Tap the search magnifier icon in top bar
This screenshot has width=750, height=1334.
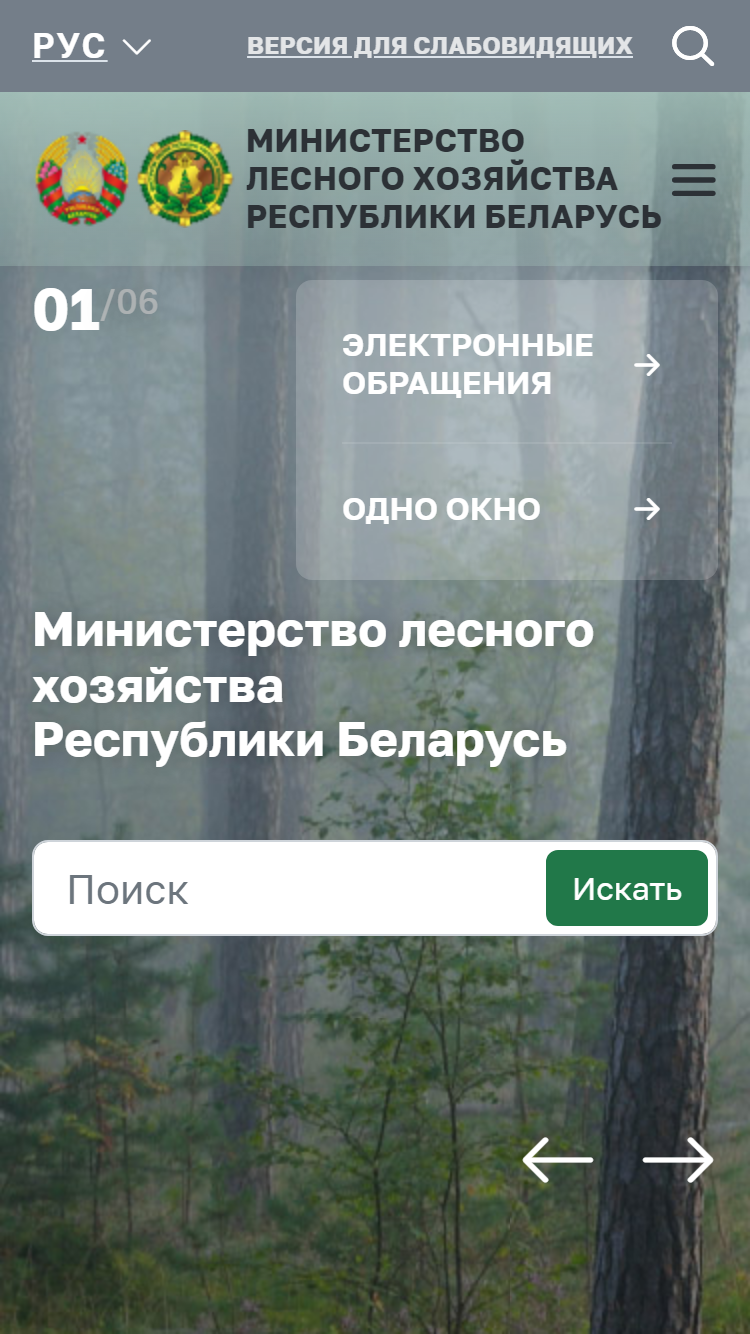click(692, 46)
